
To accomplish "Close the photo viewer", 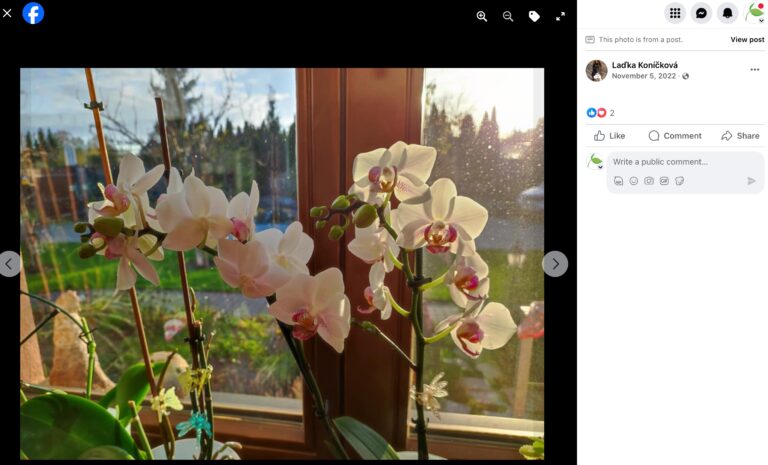I will tap(8, 13).
